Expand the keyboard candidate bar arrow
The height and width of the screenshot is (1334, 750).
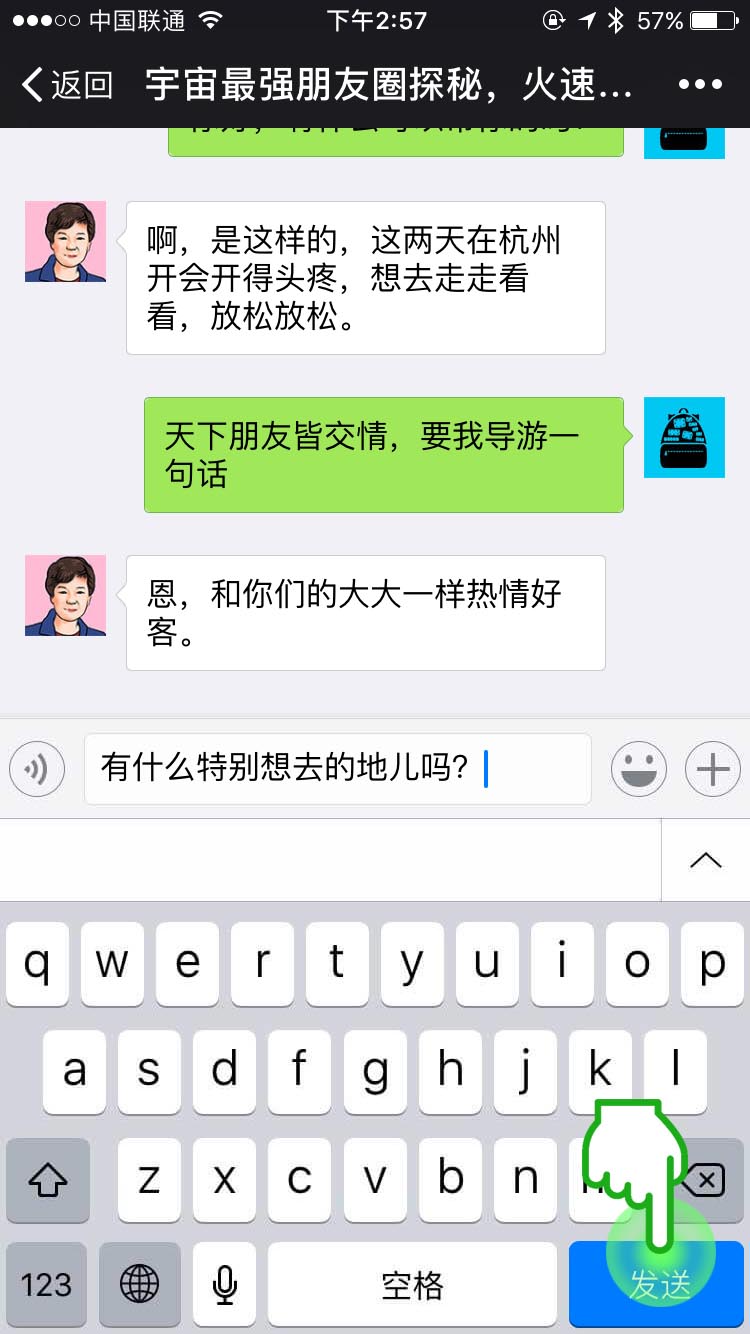click(x=705, y=860)
